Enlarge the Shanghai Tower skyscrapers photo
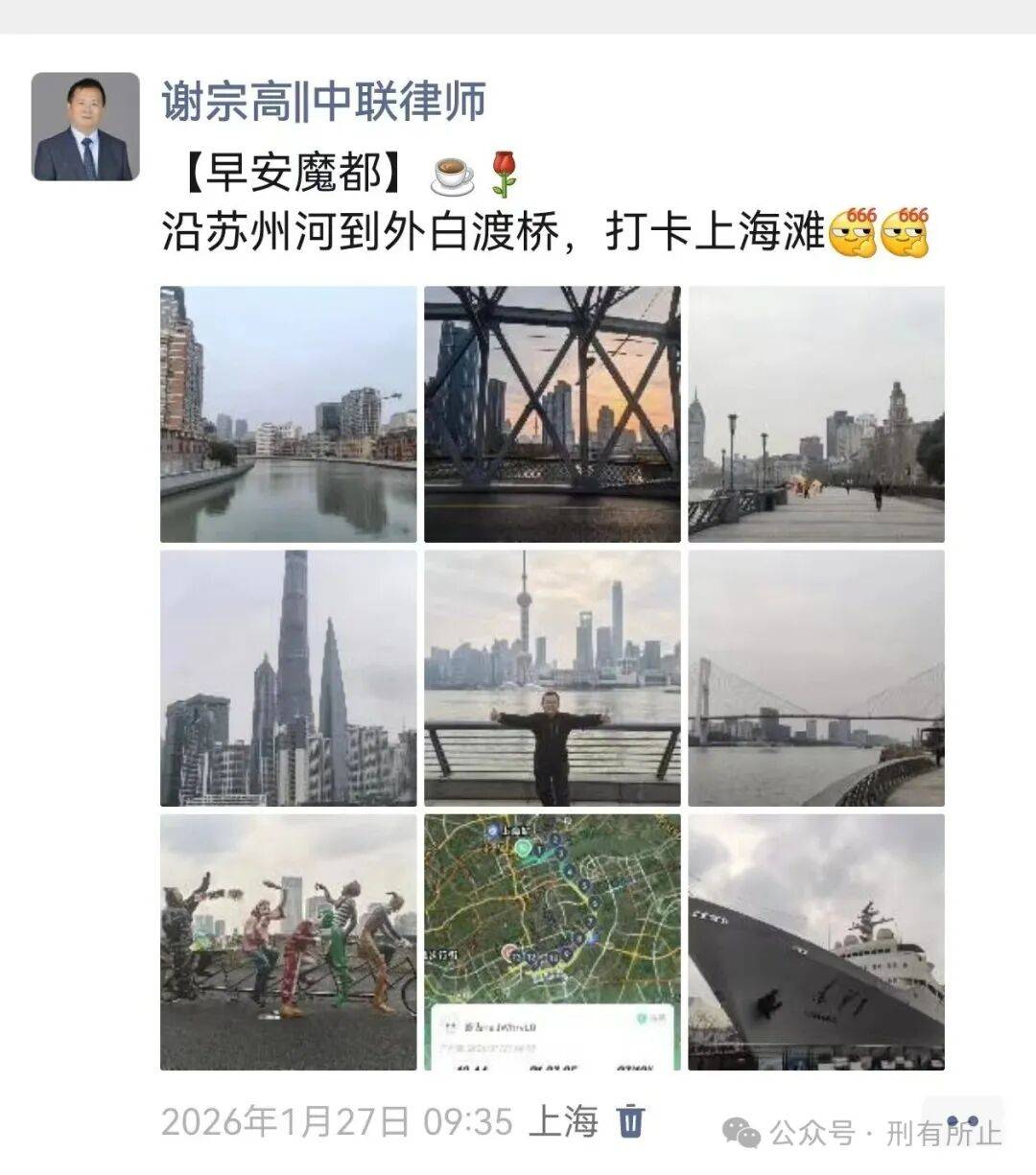 click(x=288, y=677)
